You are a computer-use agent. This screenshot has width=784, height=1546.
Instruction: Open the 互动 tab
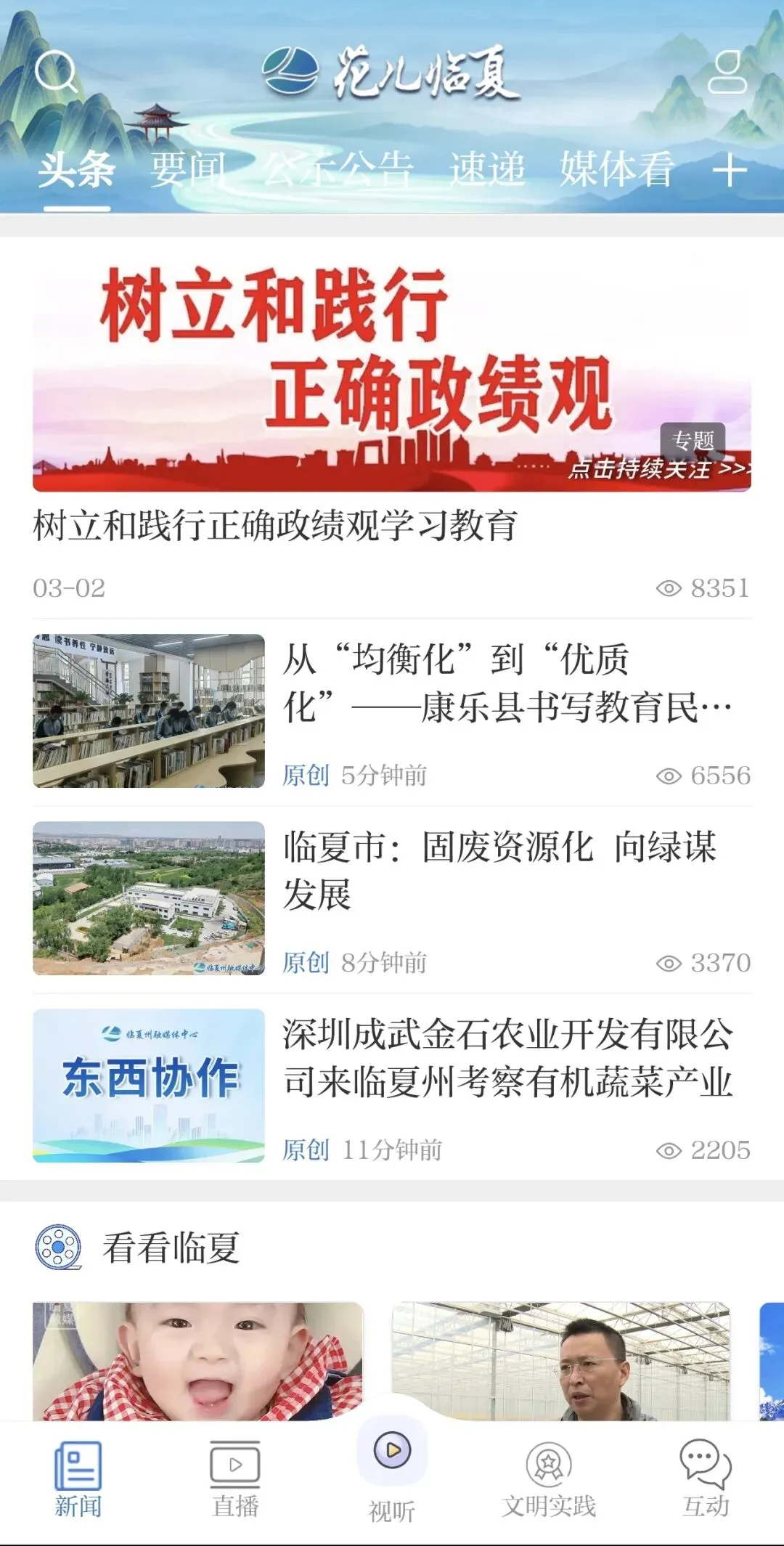706,1480
